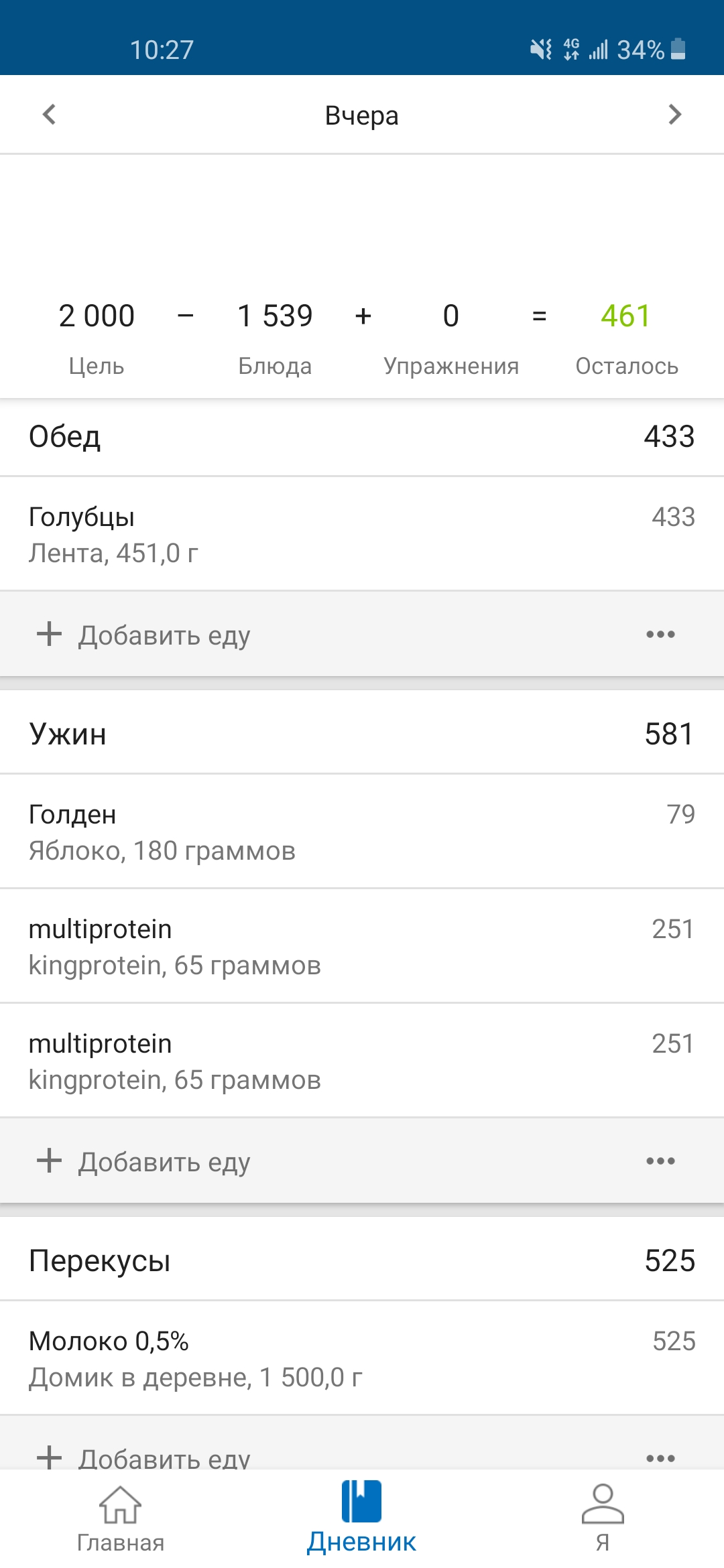Image resolution: width=724 pixels, height=1568 pixels.
Task: Switch to the Главная tab
Action: (x=121, y=1518)
